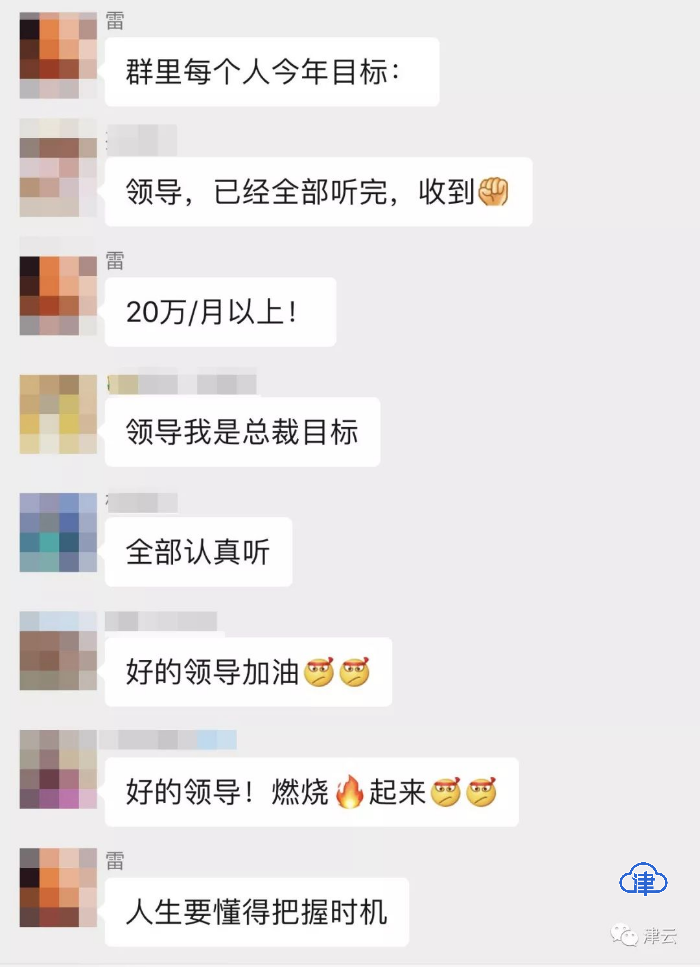Tap avatar beside "燃烧起来" message

point(58,769)
